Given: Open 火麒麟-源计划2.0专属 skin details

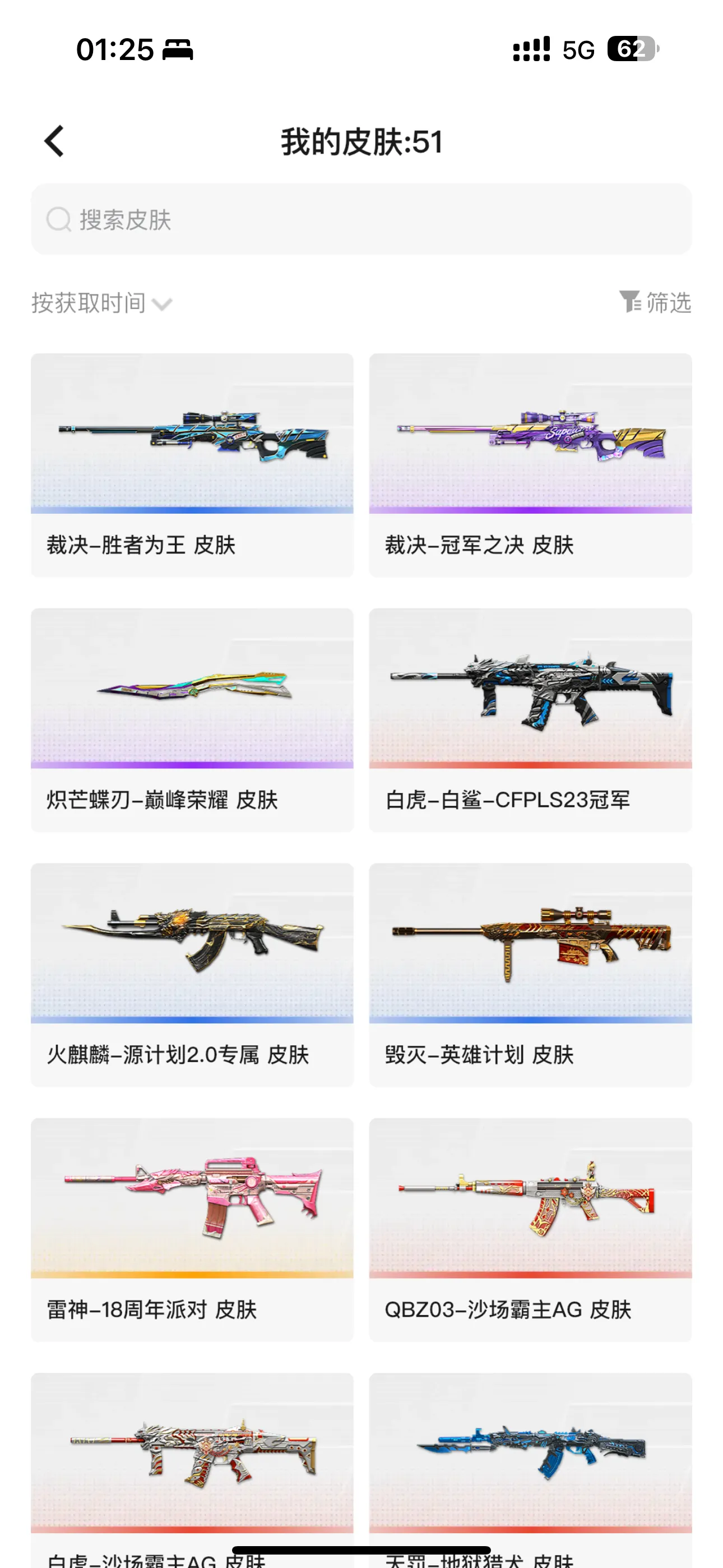Looking at the screenshot, I should pyautogui.click(x=192, y=975).
